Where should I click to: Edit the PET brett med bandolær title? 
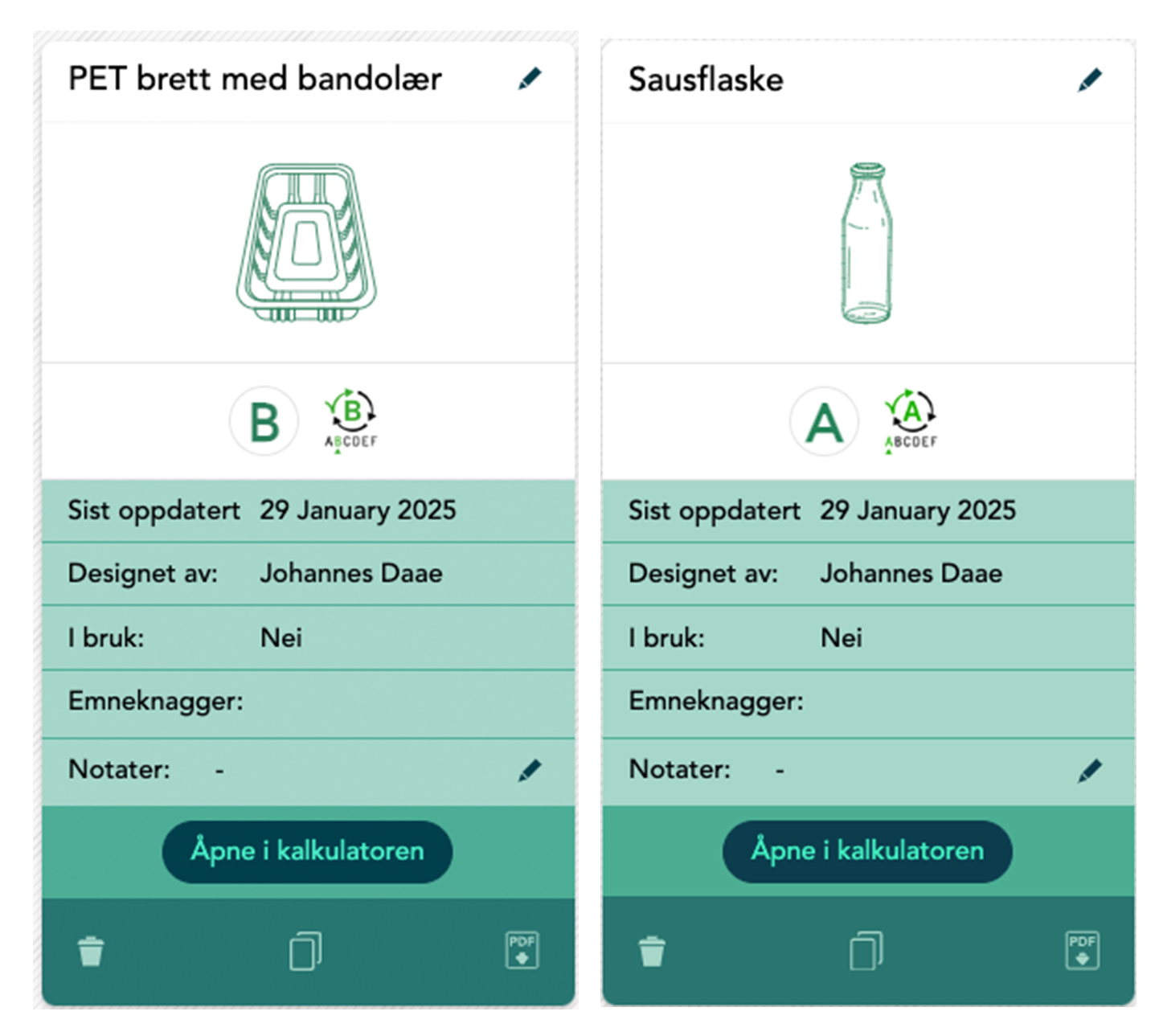[x=530, y=79]
